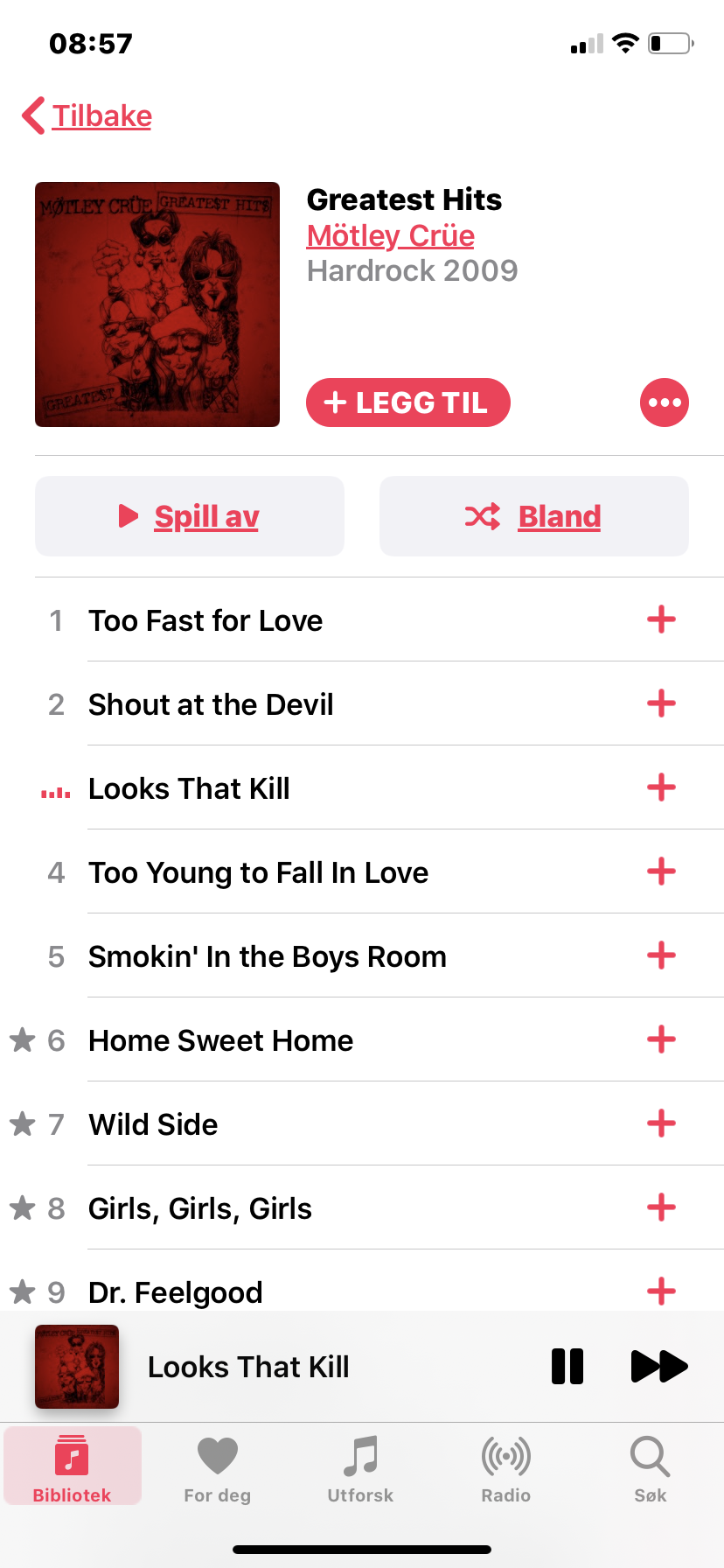Switch to the Radio tab
This screenshot has width=724, height=1568.
(x=506, y=1469)
